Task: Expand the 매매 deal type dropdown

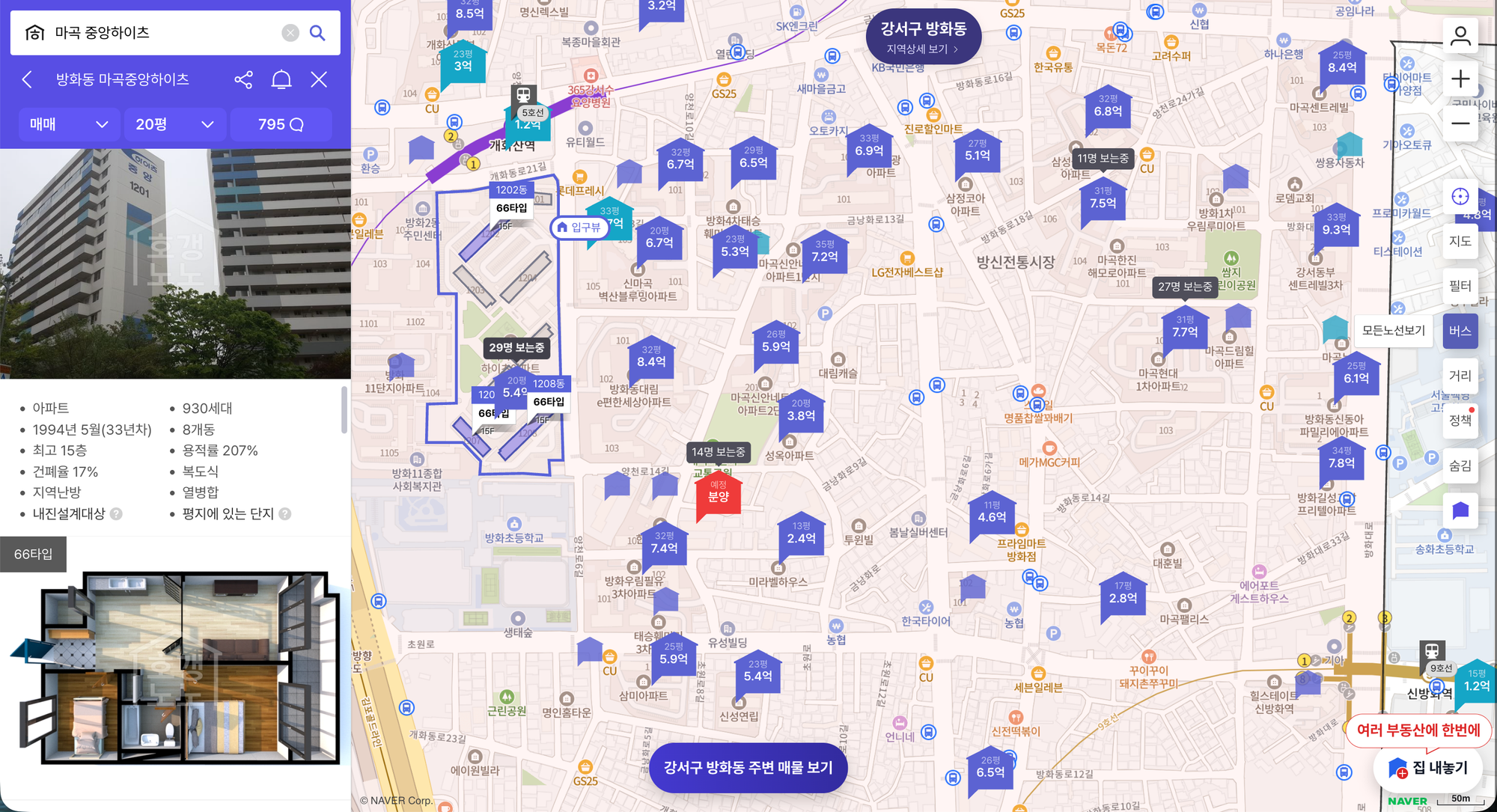Action: pos(68,124)
